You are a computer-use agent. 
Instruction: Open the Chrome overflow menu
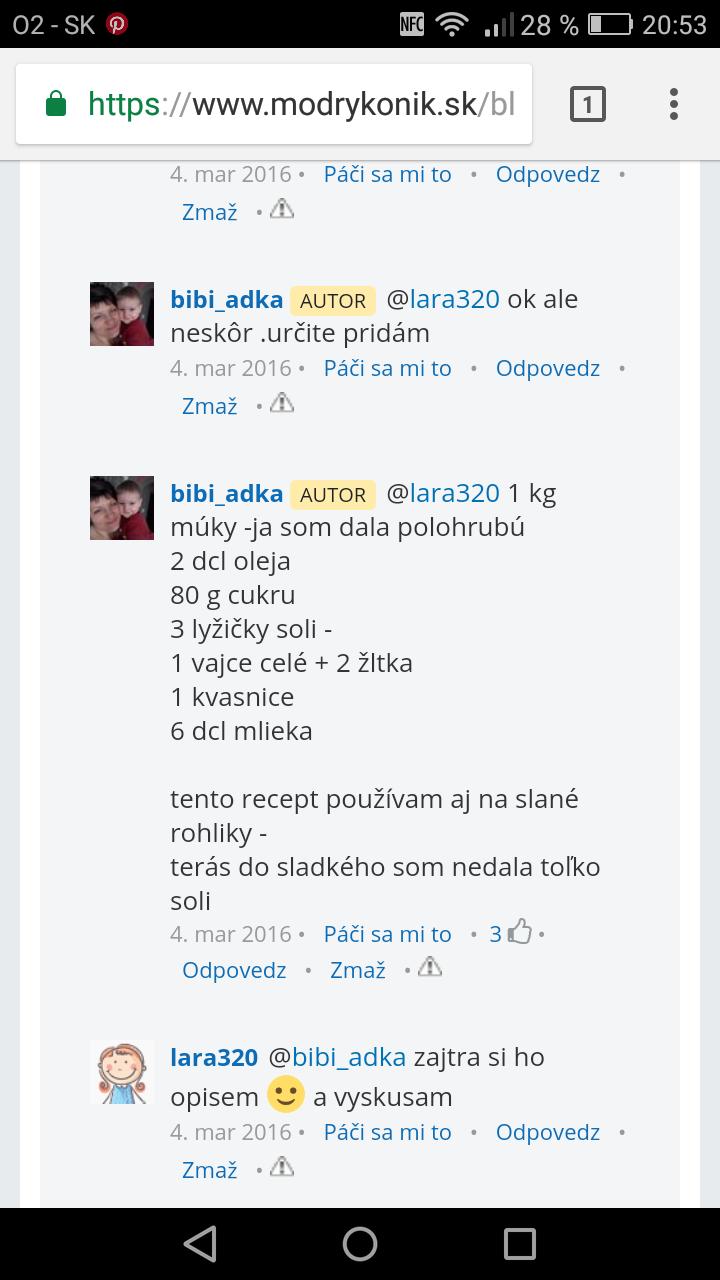tap(673, 104)
